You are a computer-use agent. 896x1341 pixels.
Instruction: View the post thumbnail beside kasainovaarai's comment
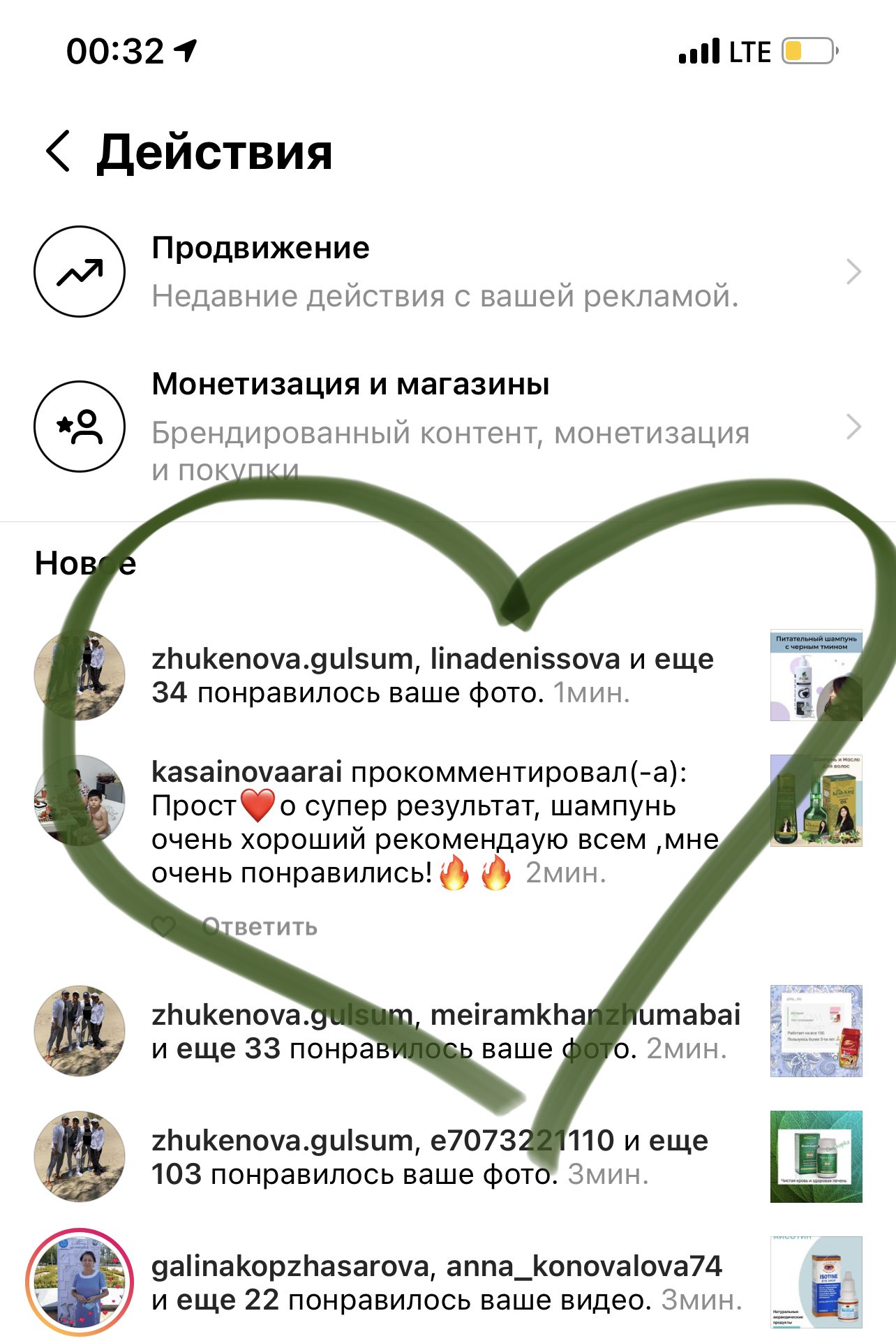[x=816, y=801]
